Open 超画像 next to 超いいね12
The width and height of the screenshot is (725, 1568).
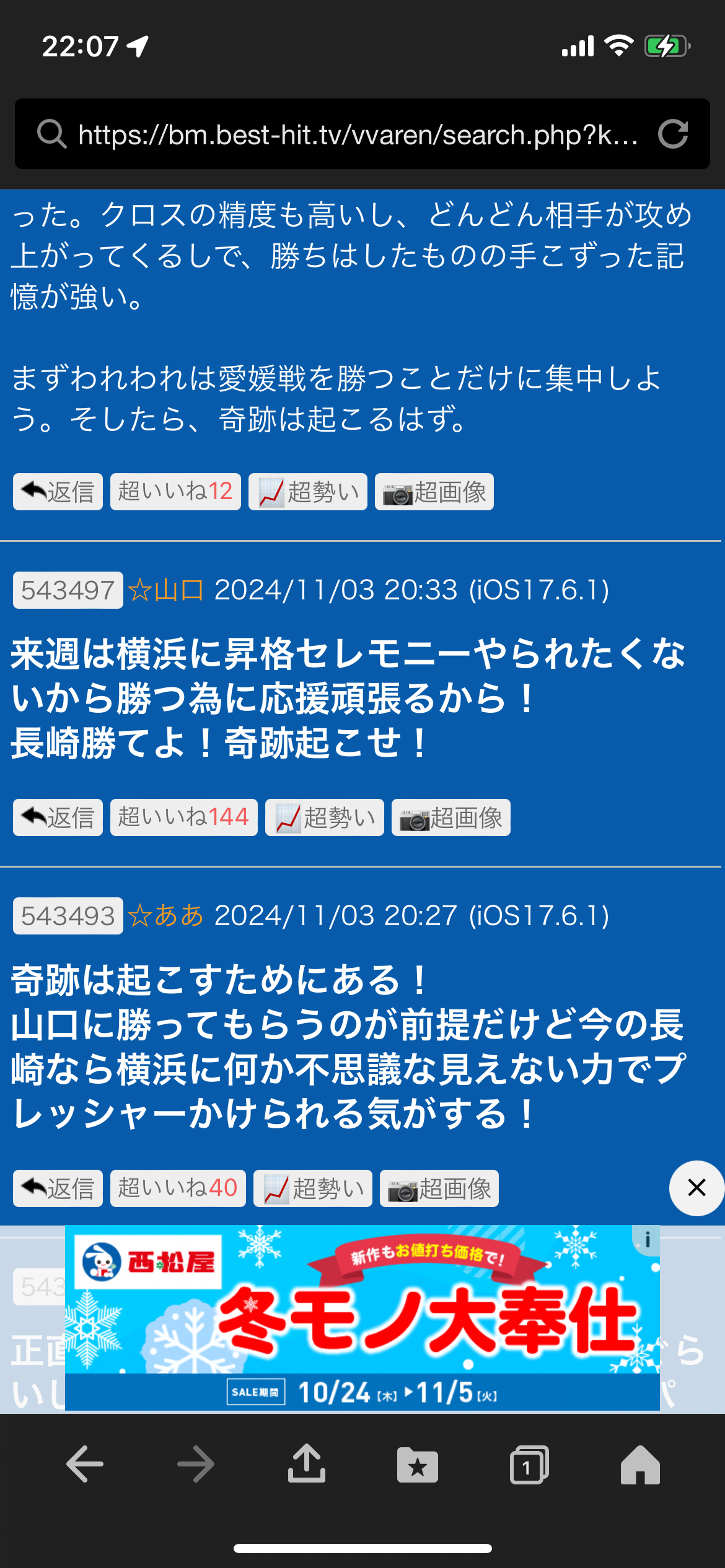434,492
